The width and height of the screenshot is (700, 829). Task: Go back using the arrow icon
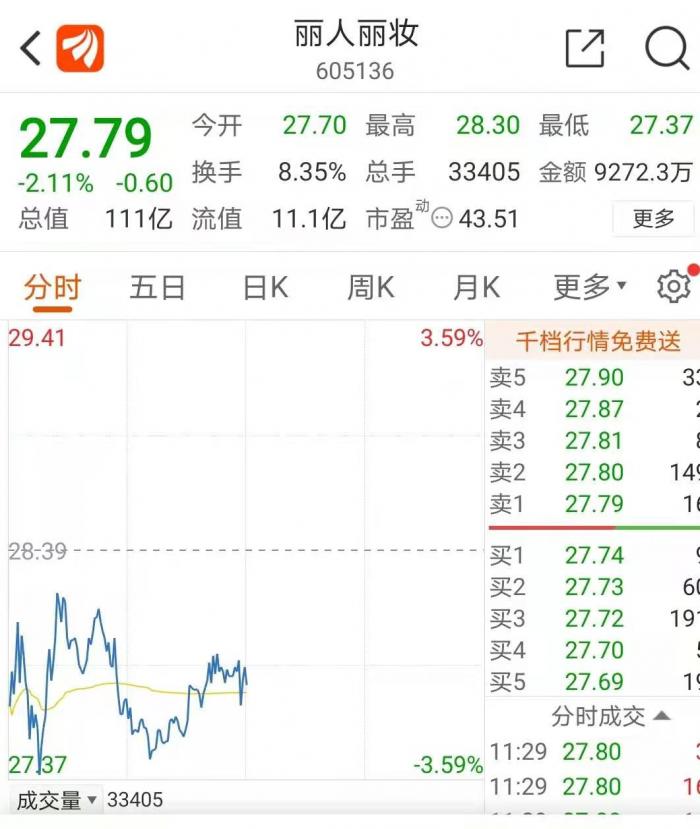point(30,48)
